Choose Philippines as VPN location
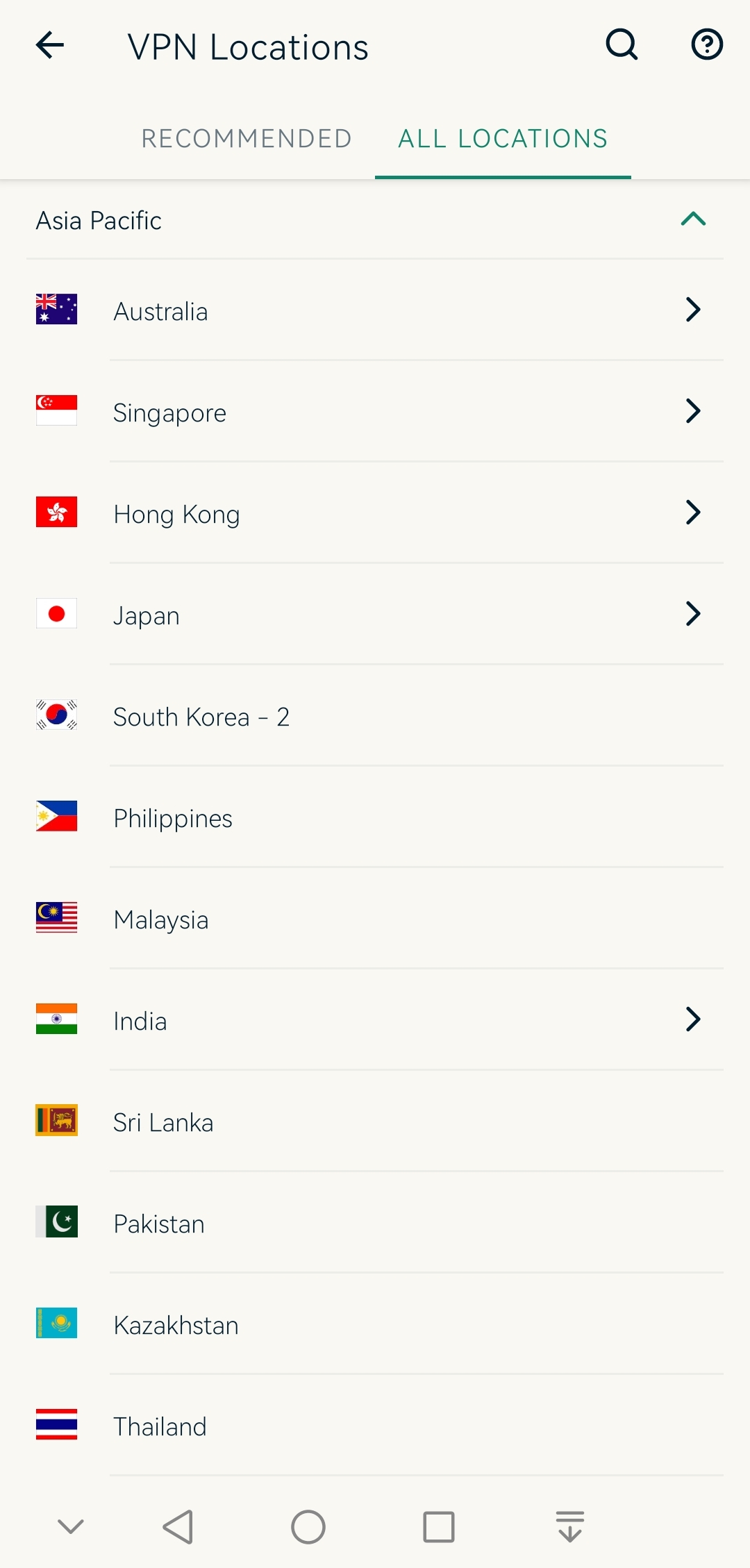Image resolution: width=750 pixels, height=1568 pixels. (x=375, y=817)
